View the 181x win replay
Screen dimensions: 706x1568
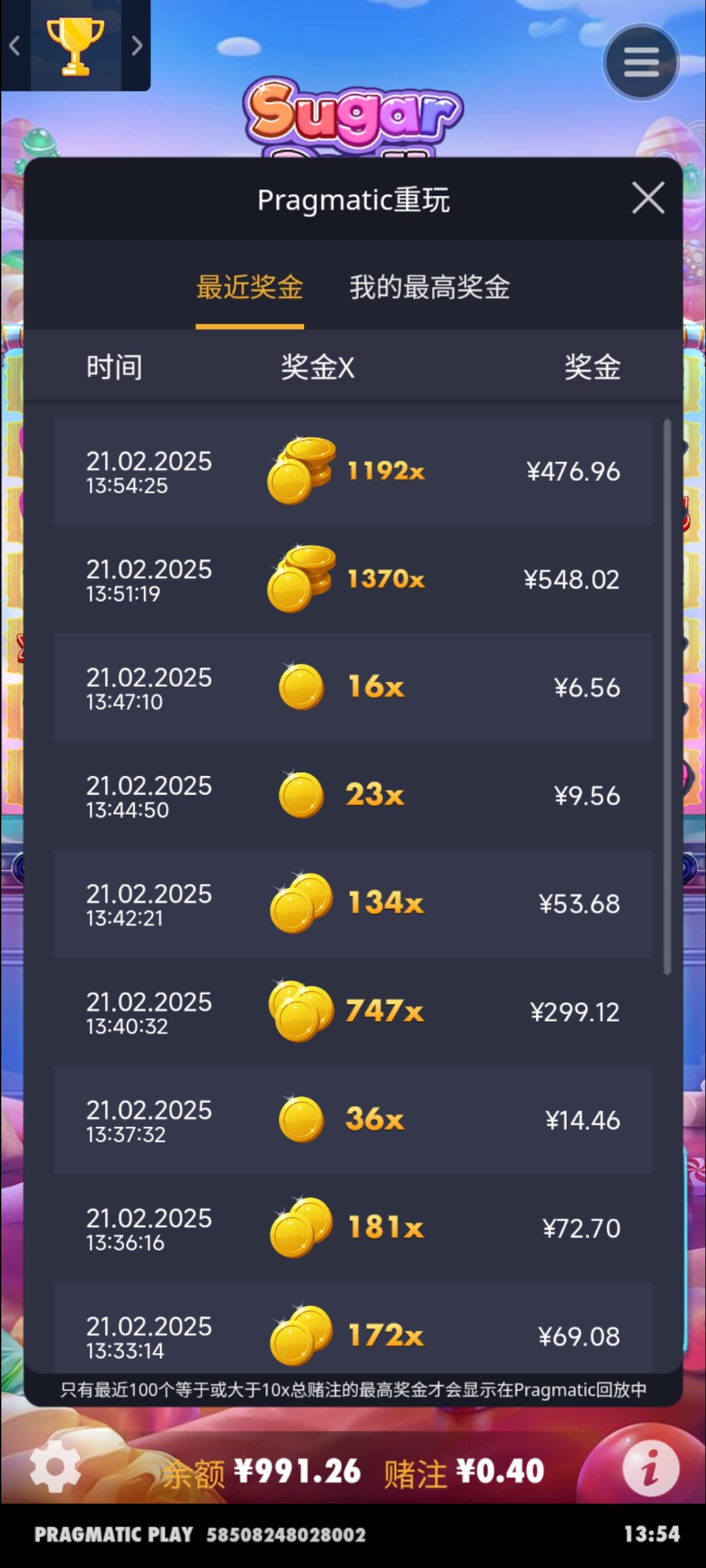353,1228
